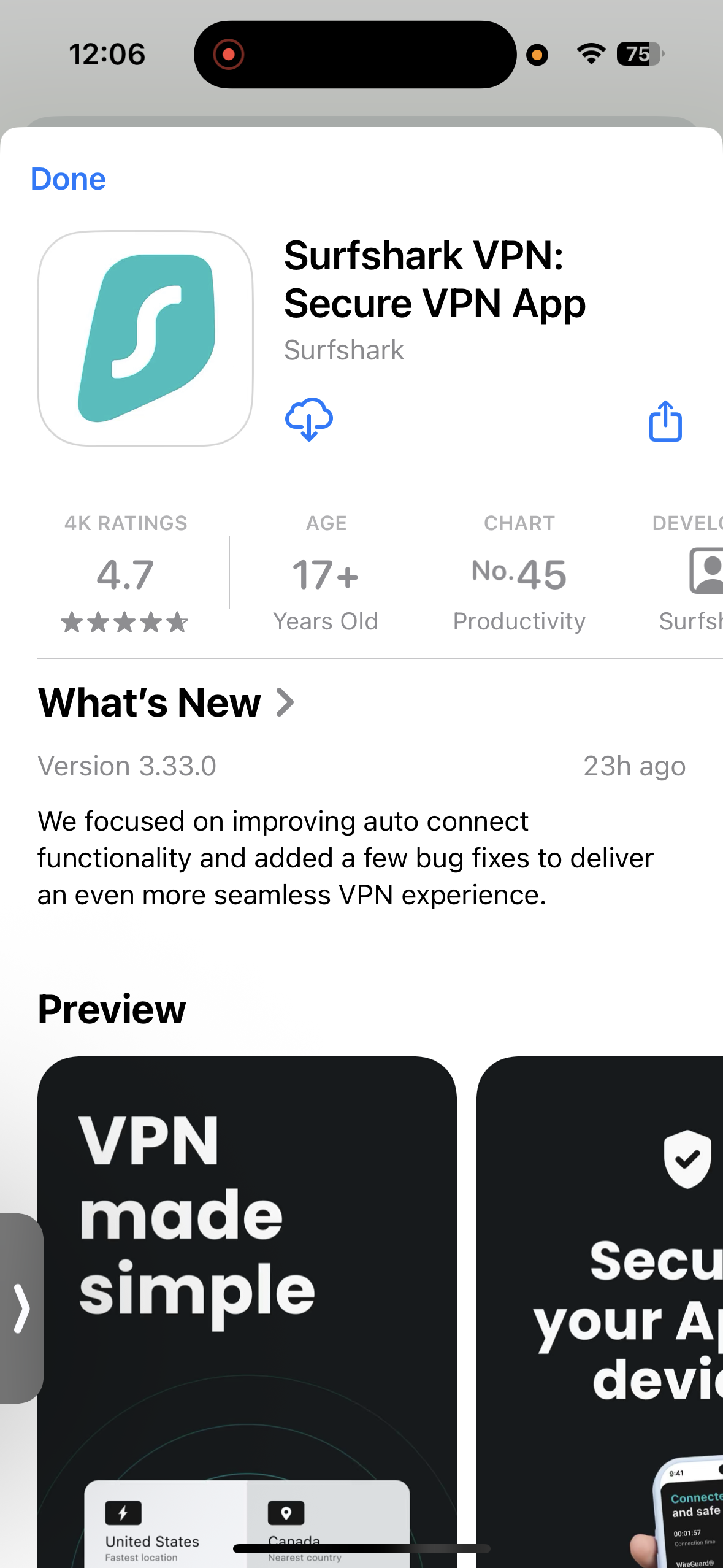
Task: Tap the screen recording indicator
Action: click(x=228, y=55)
